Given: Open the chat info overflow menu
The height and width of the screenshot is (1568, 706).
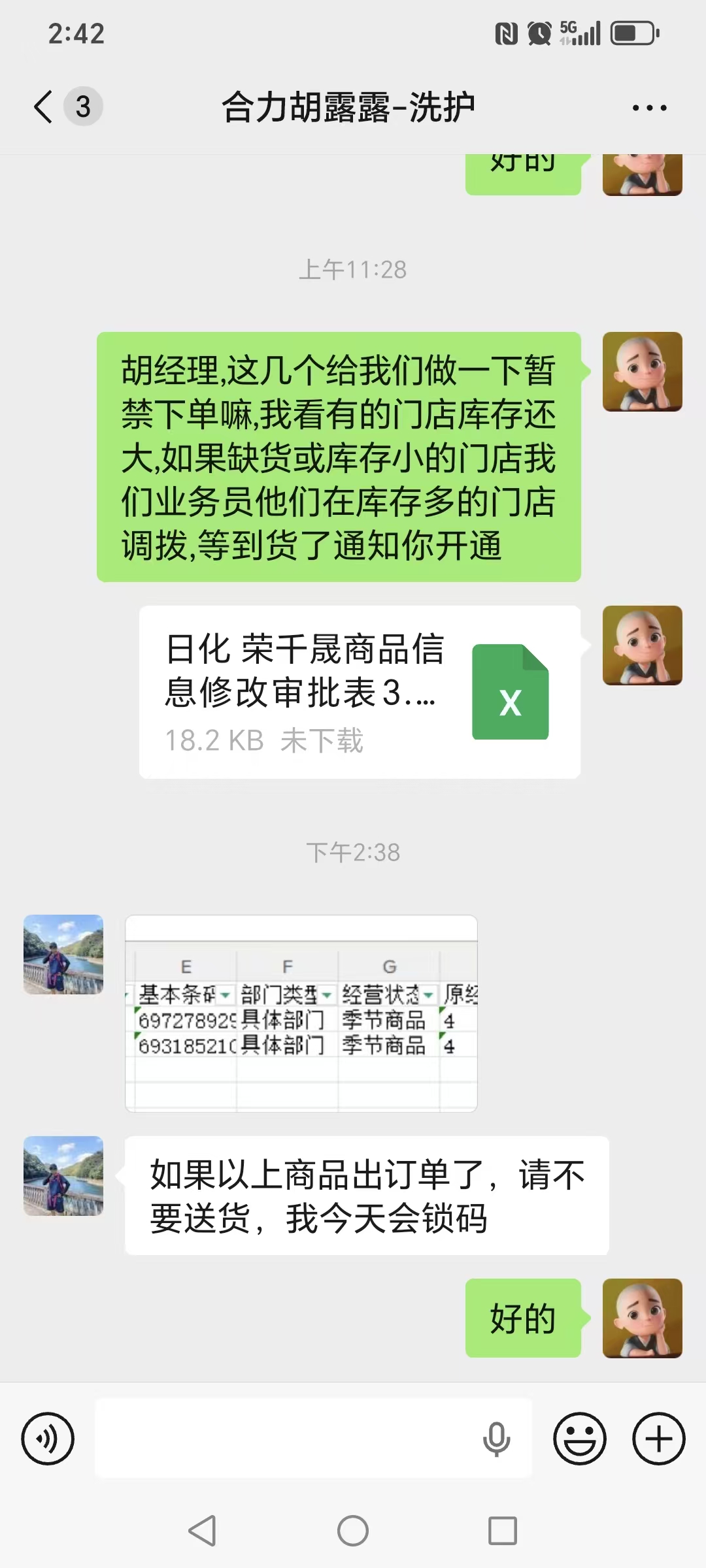Looking at the screenshot, I should pyautogui.click(x=649, y=108).
